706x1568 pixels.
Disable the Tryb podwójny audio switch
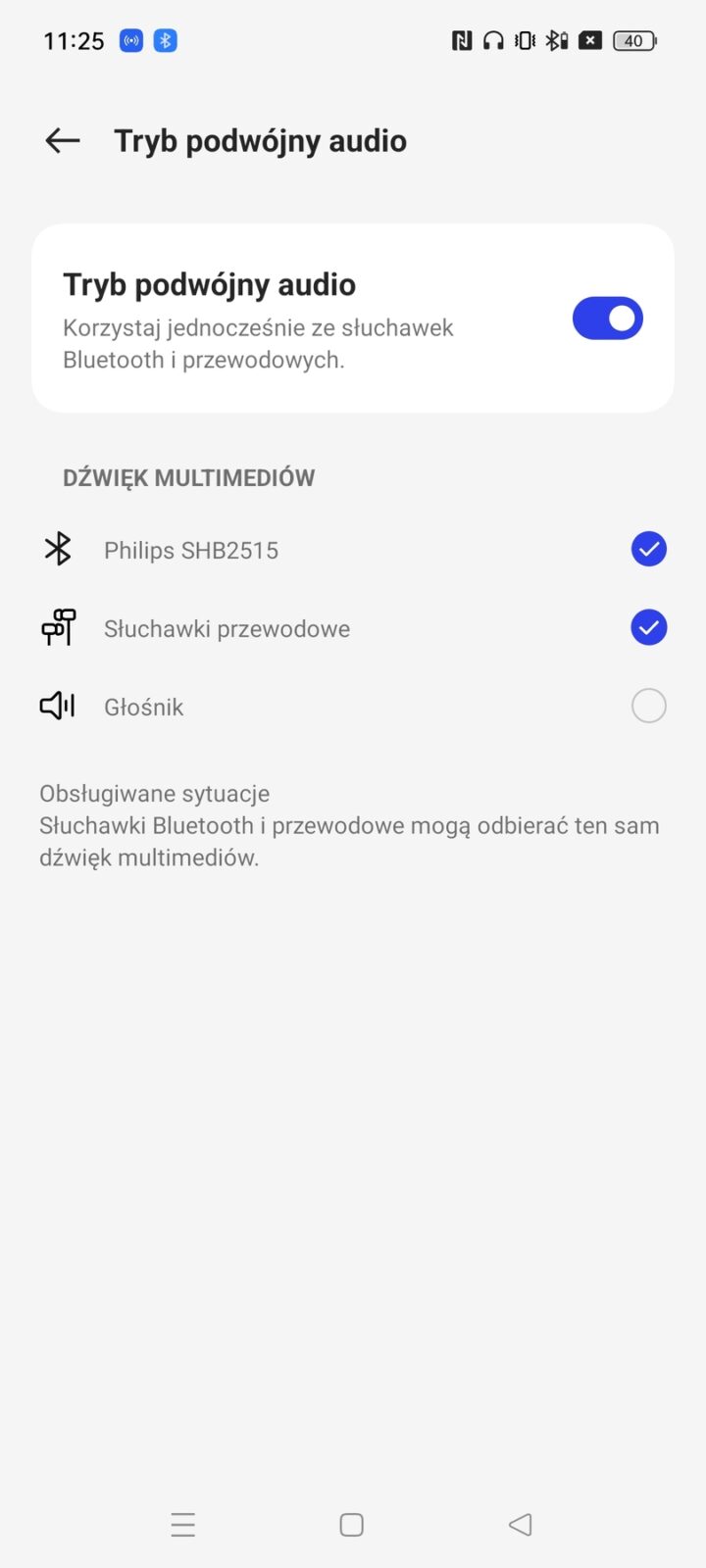607,318
